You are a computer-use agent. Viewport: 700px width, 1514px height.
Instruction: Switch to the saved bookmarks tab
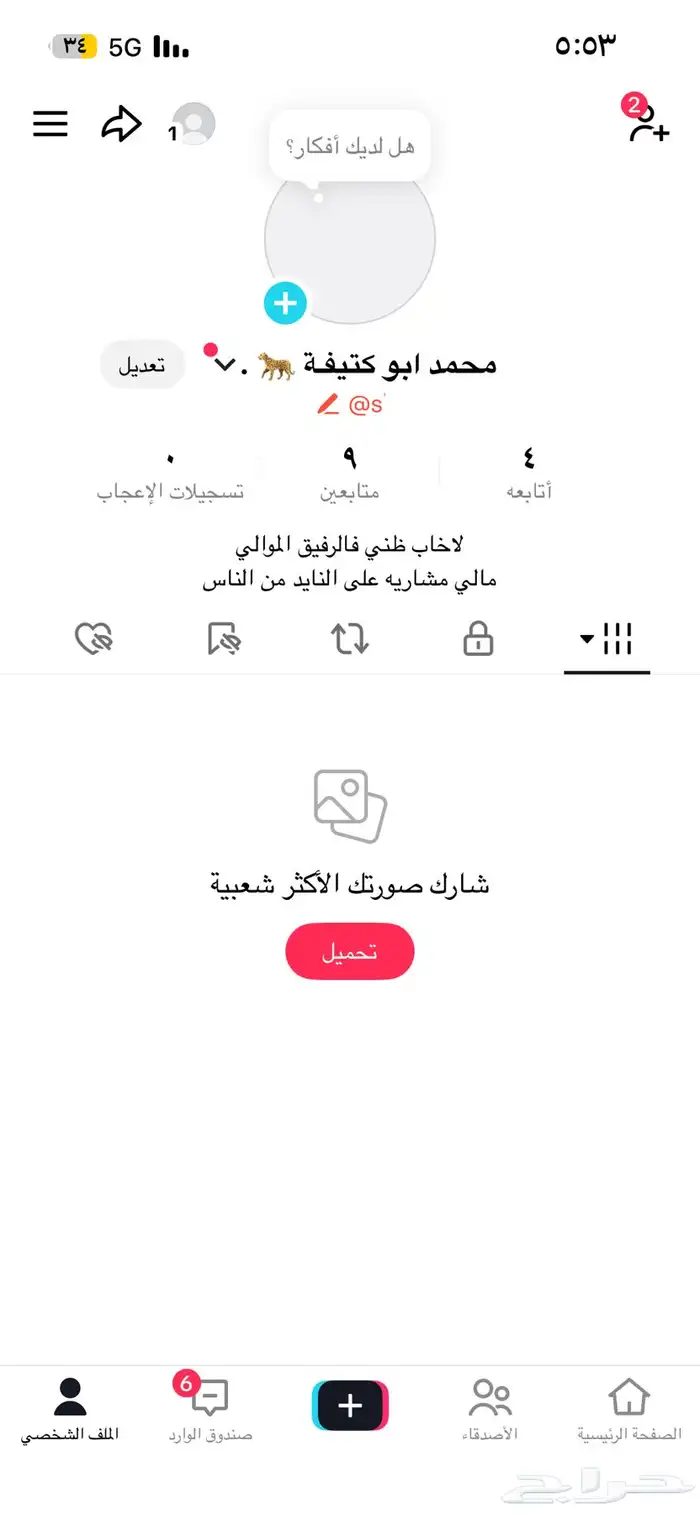pos(224,639)
